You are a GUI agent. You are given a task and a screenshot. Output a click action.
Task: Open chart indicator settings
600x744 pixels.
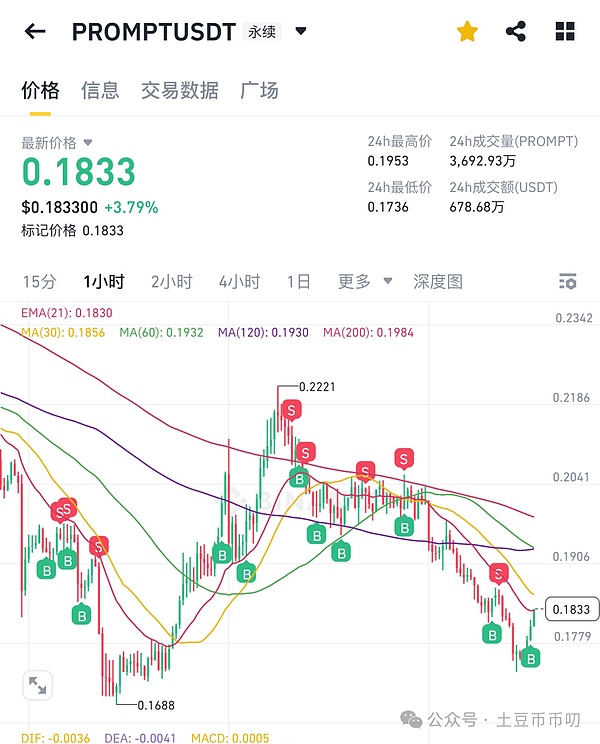pyautogui.click(x=567, y=281)
